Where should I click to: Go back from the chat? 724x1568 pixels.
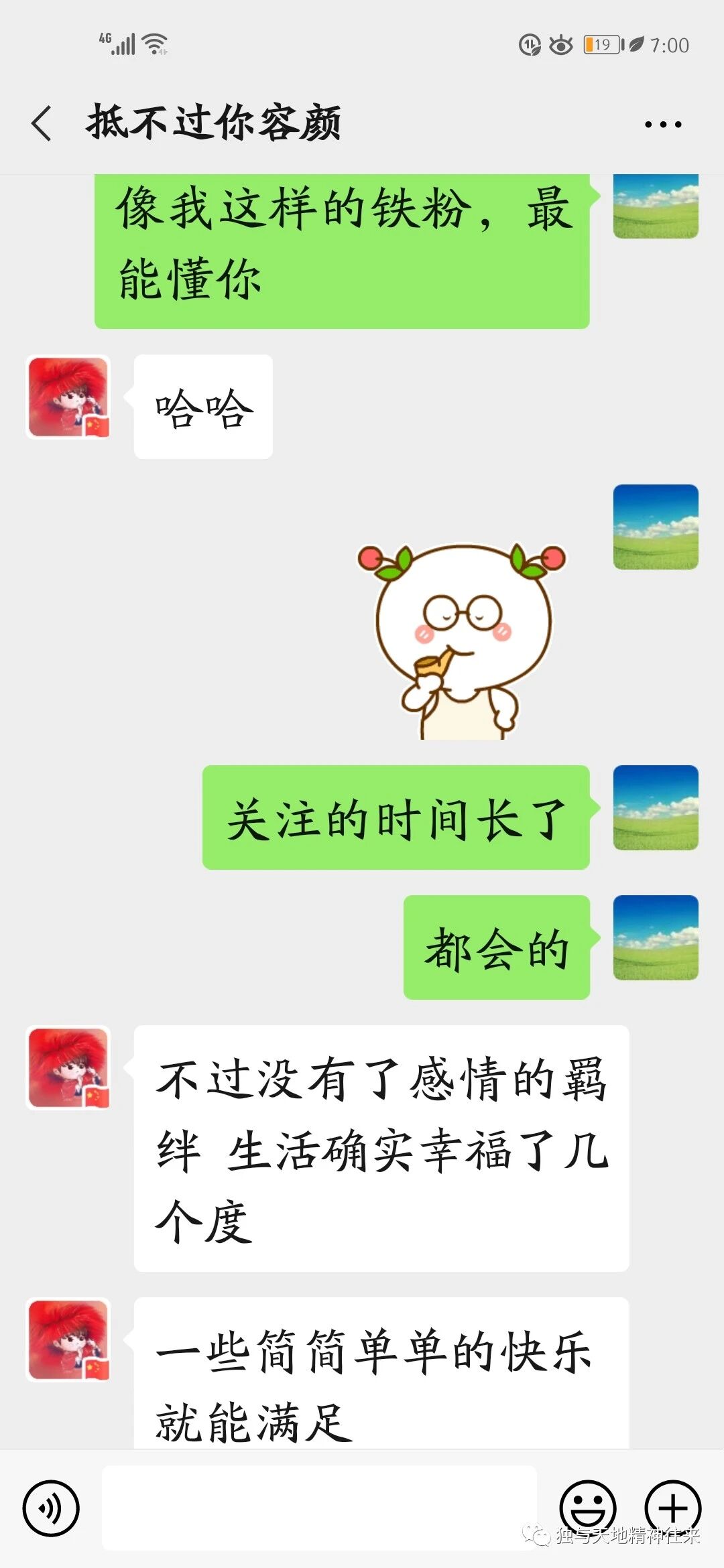[42, 124]
